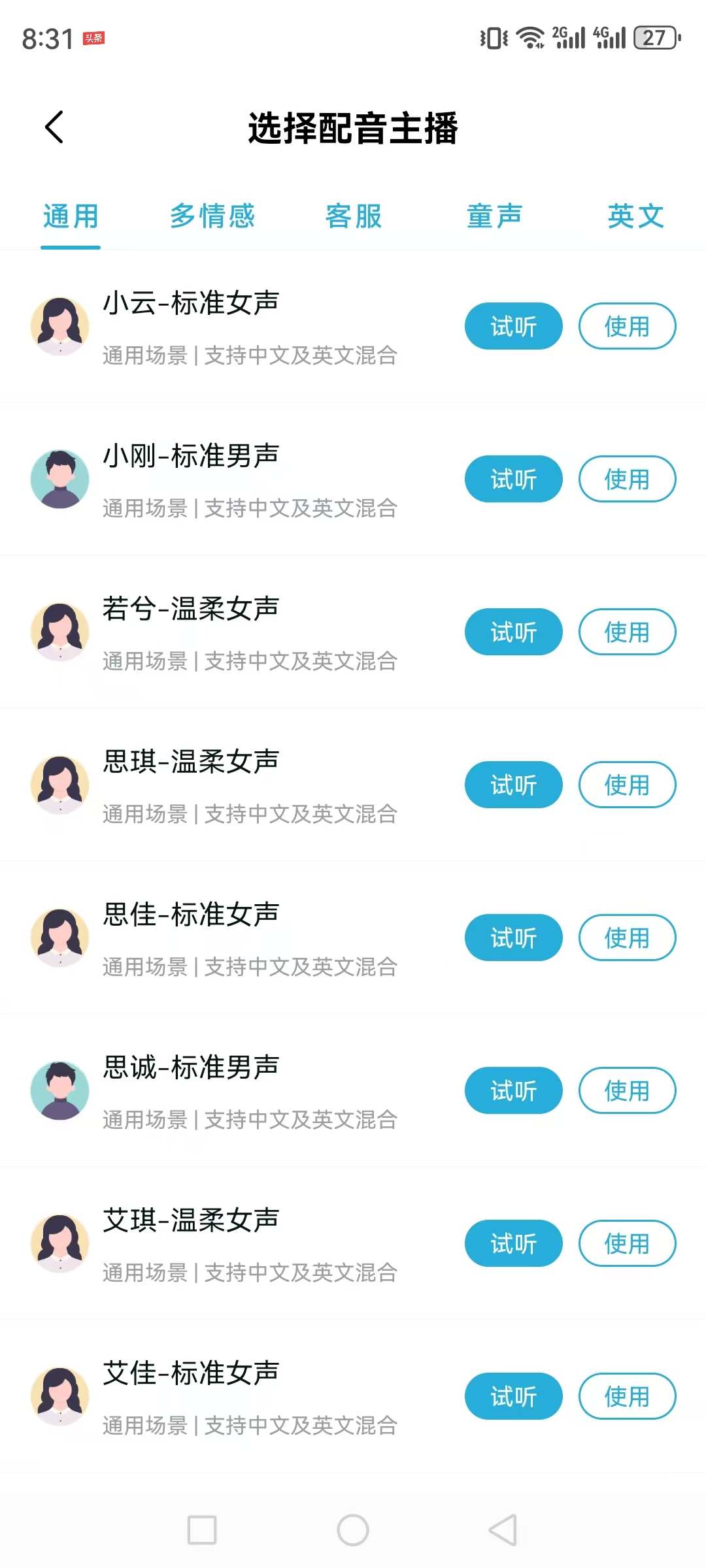Tap 试听 for 小刚-标准男声

(514, 479)
